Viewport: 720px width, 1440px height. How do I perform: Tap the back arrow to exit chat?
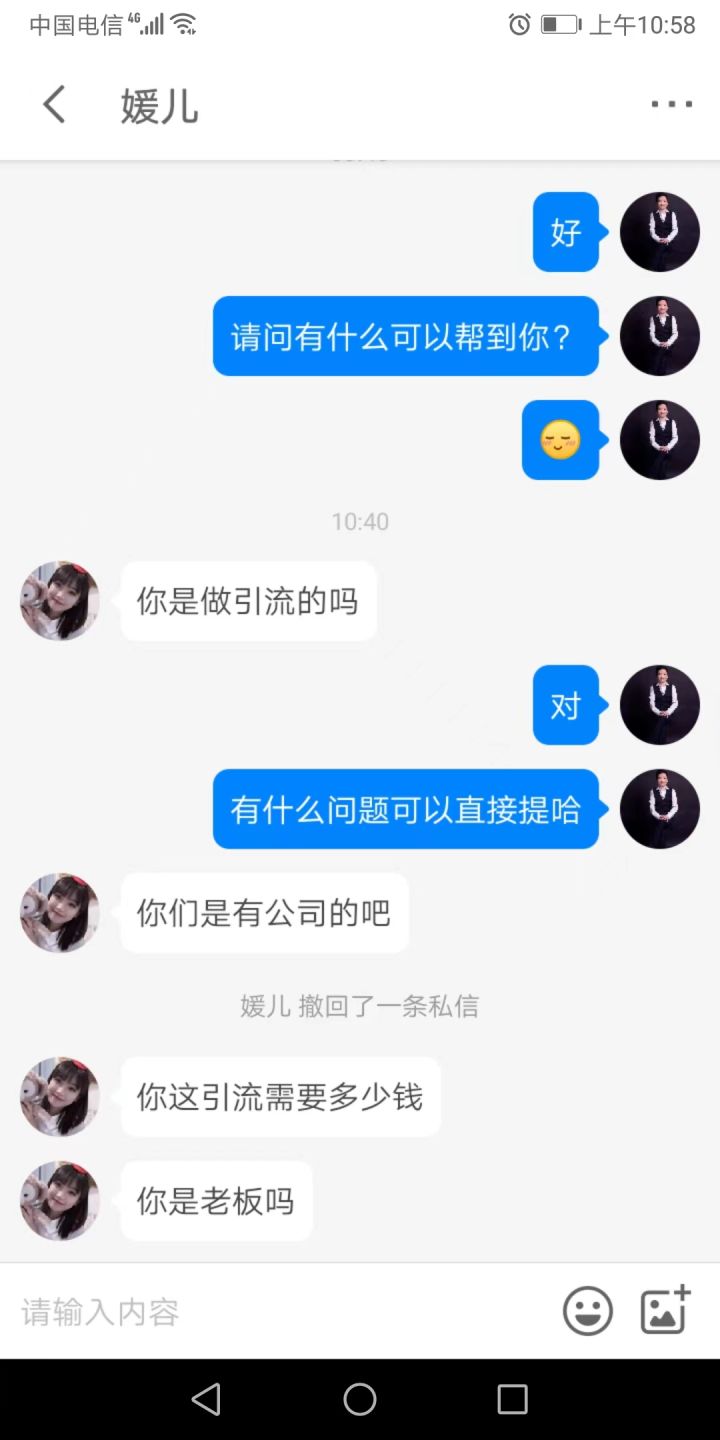click(x=54, y=104)
